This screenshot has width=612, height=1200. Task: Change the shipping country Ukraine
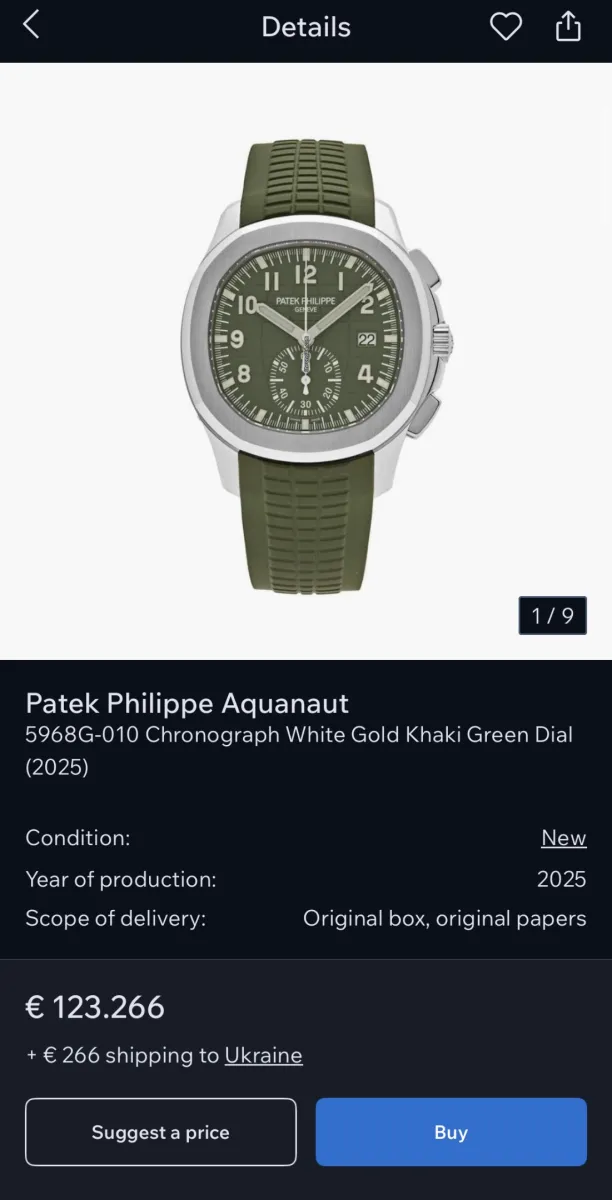coord(263,1055)
